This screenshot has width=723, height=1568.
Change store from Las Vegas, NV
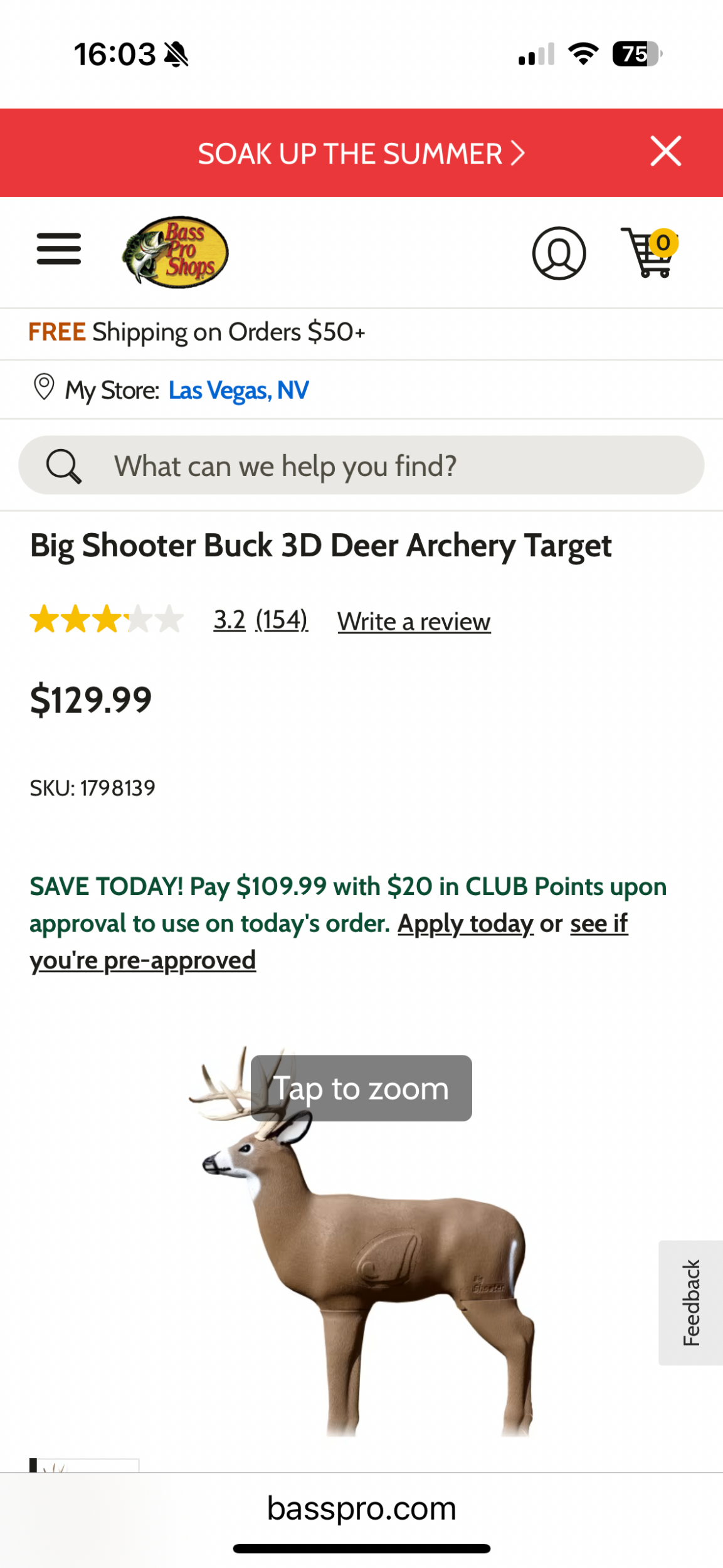(x=238, y=390)
